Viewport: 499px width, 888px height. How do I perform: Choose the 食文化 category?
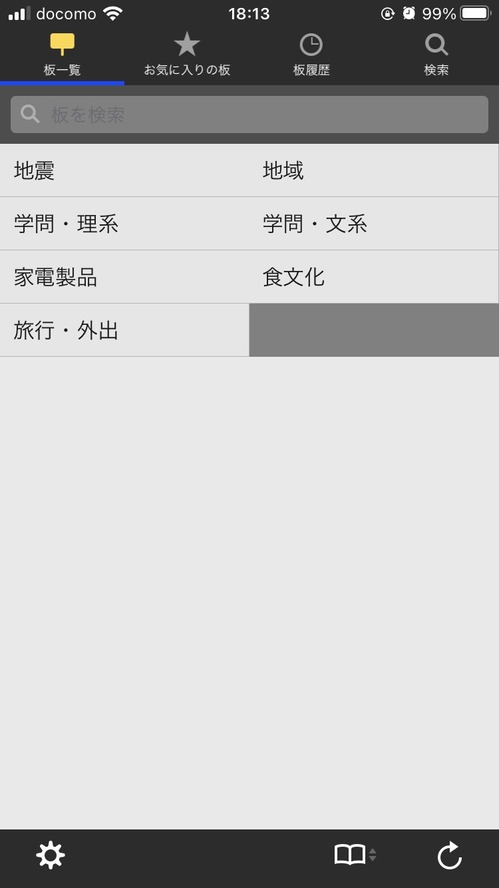pos(374,277)
